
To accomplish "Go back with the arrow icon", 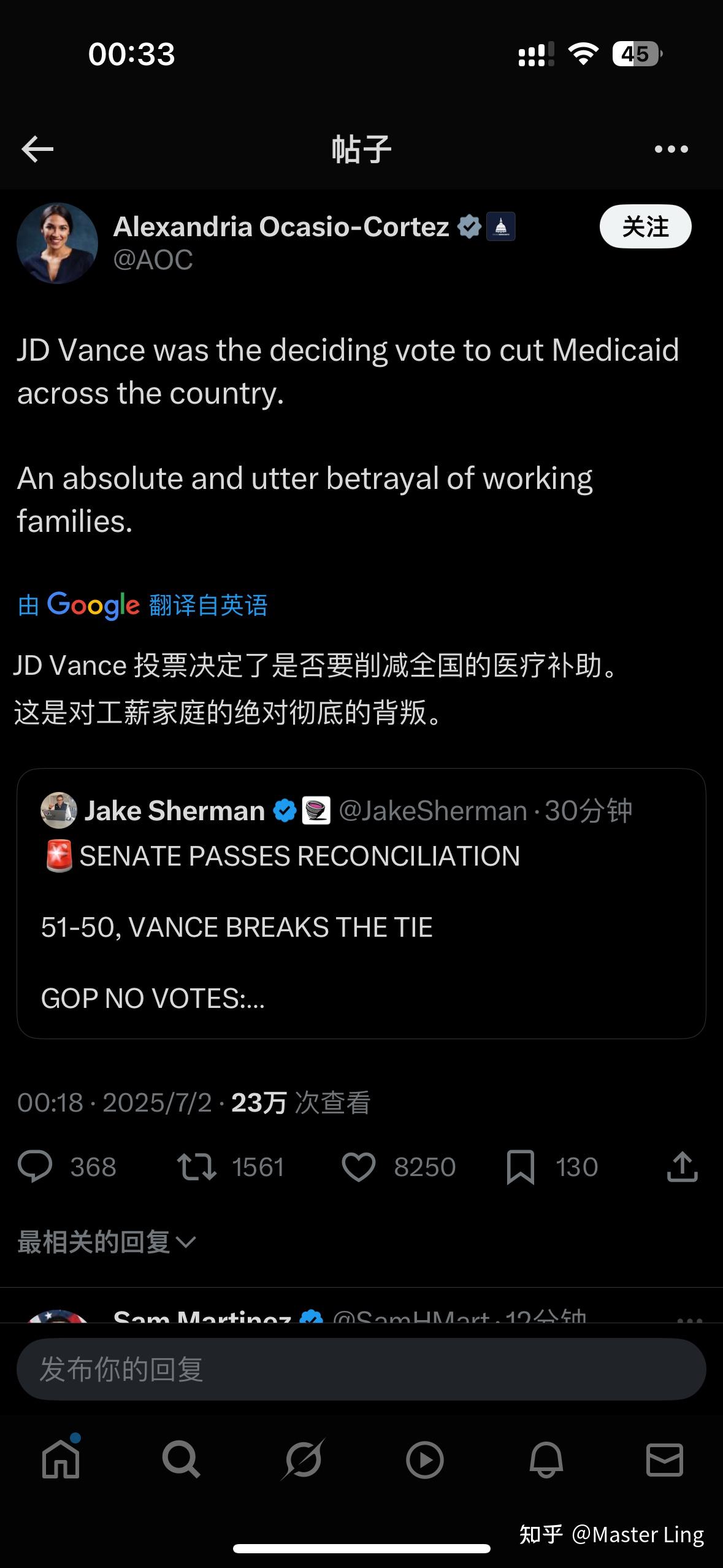I will (x=37, y=149).
